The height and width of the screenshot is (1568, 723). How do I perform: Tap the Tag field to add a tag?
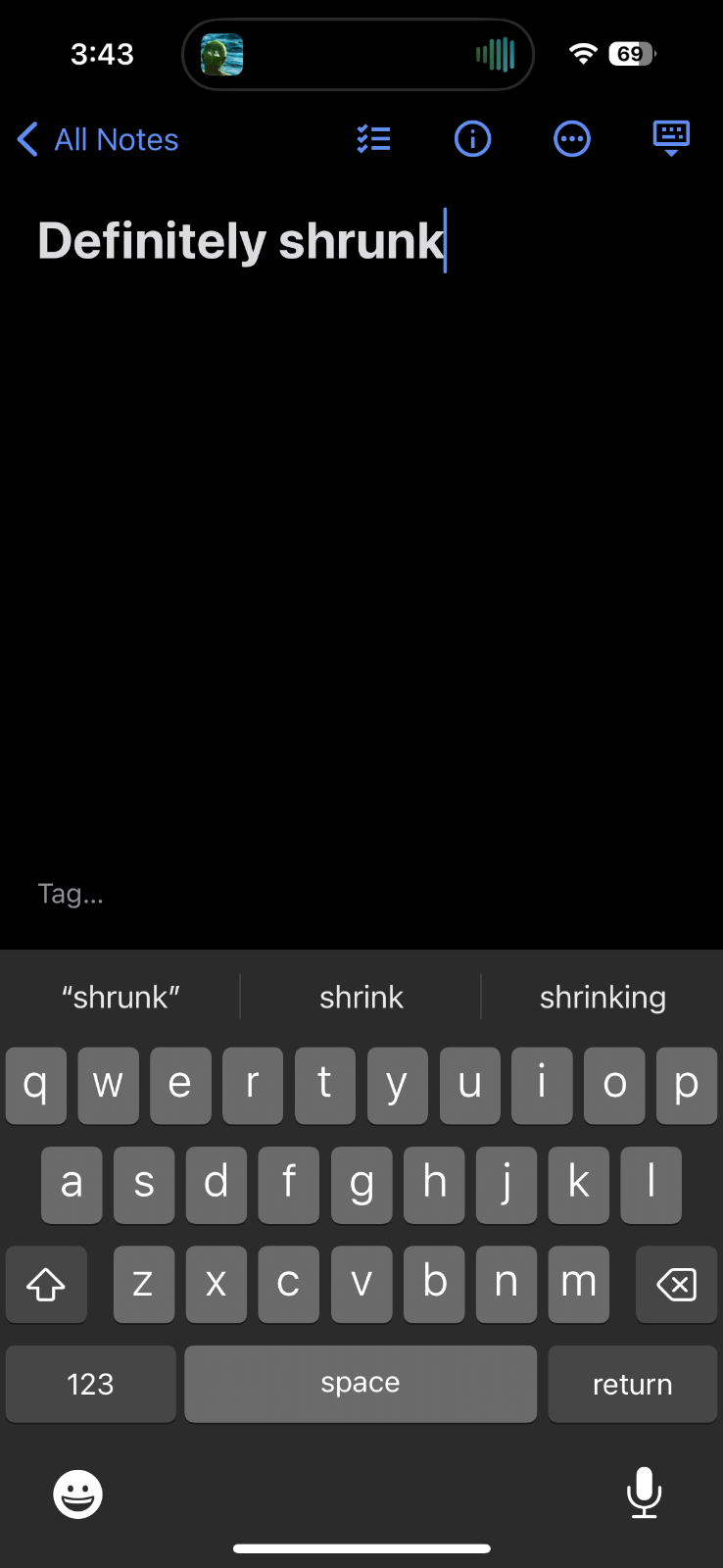click(71, 894)
